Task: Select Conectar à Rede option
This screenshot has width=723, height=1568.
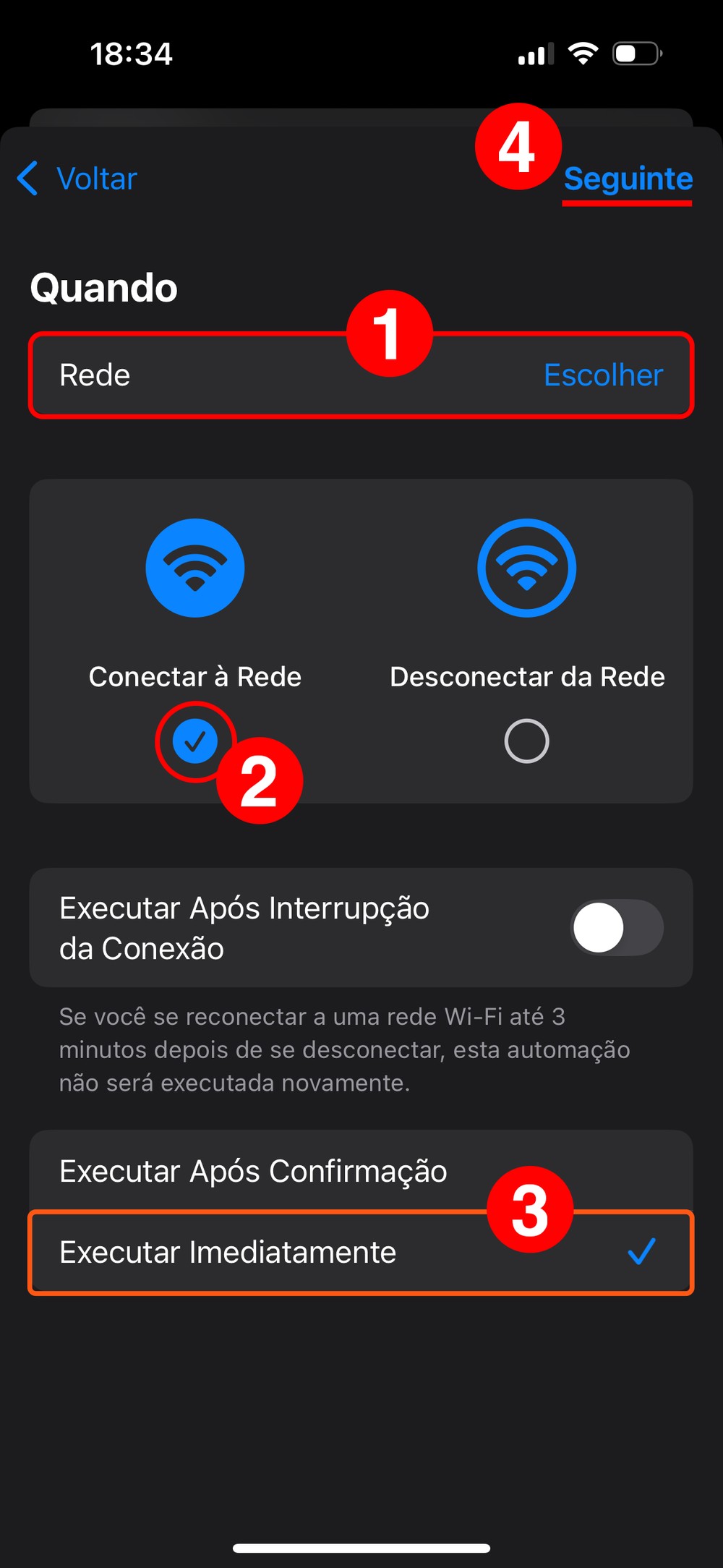Action: pyautogui.click(x=194, y=740)
